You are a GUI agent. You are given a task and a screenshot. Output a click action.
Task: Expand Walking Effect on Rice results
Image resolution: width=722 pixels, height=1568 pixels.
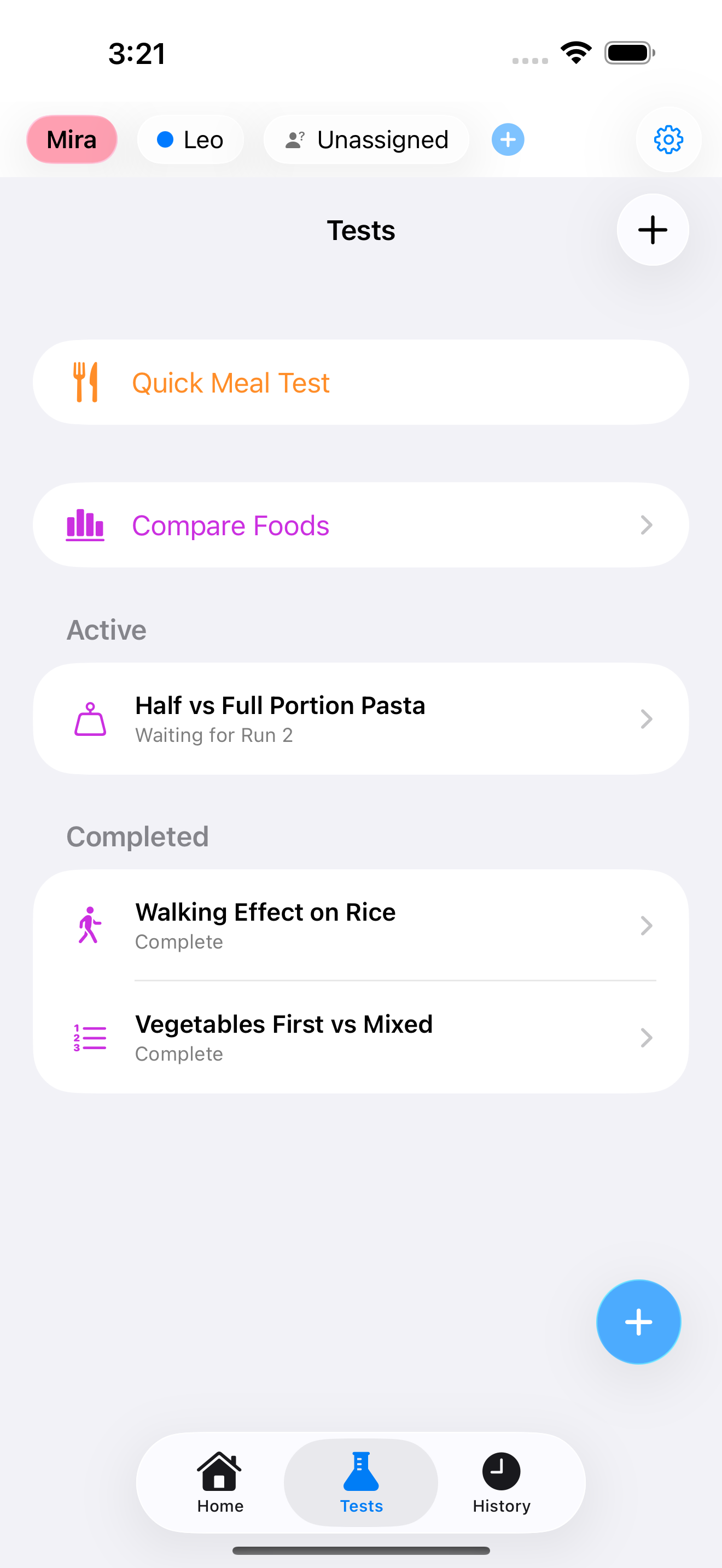pyautogui.click(x=647, y=925)
